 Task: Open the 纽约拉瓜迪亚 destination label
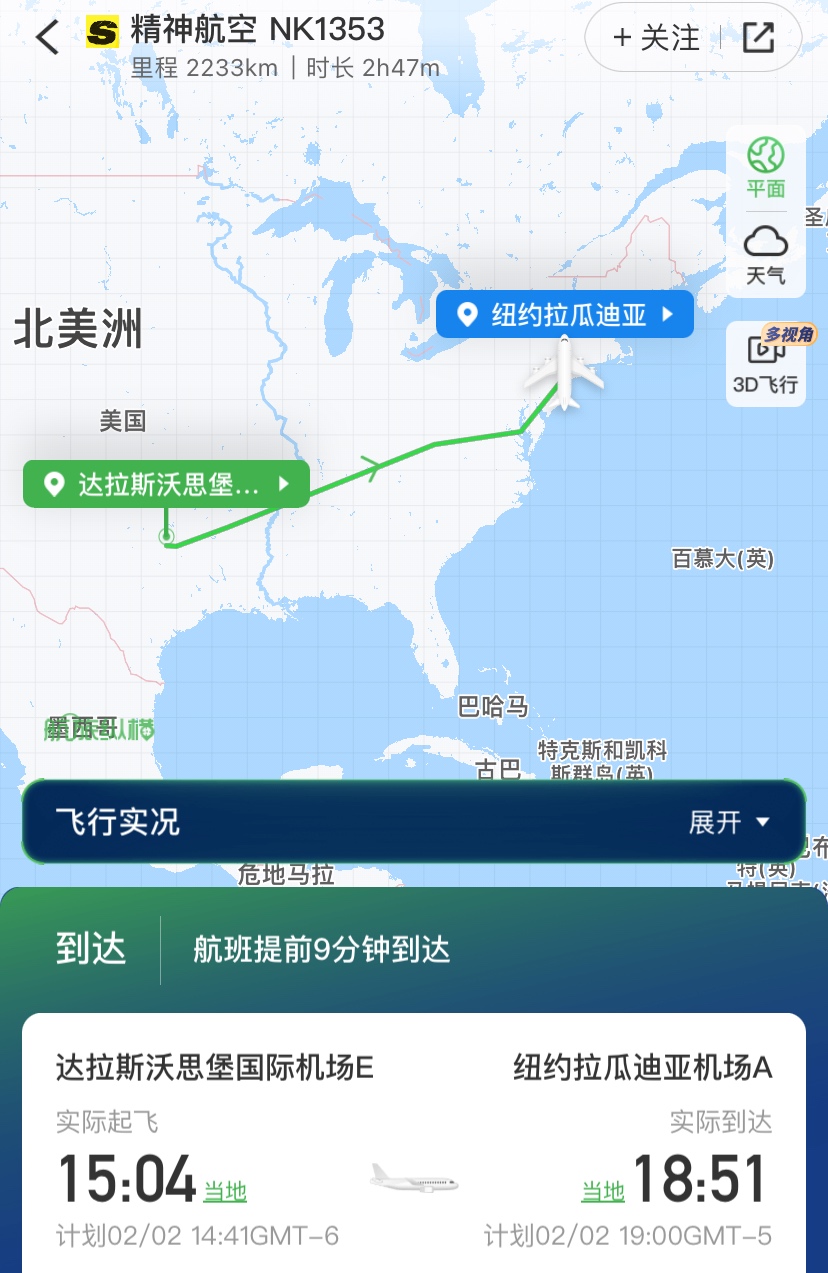pos(564,316)
